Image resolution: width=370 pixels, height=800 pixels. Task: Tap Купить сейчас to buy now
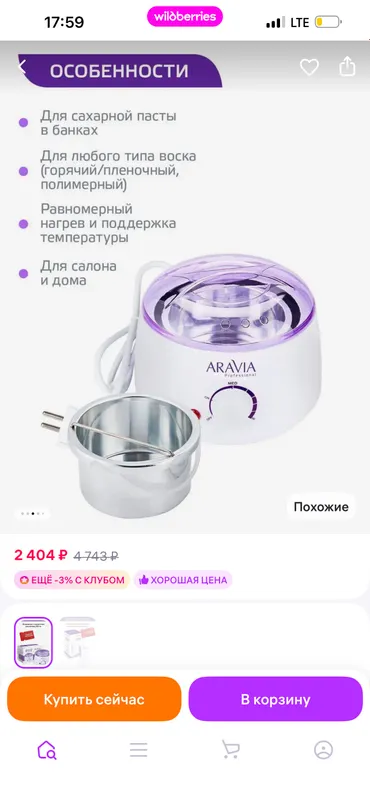[x=94, y=699]
